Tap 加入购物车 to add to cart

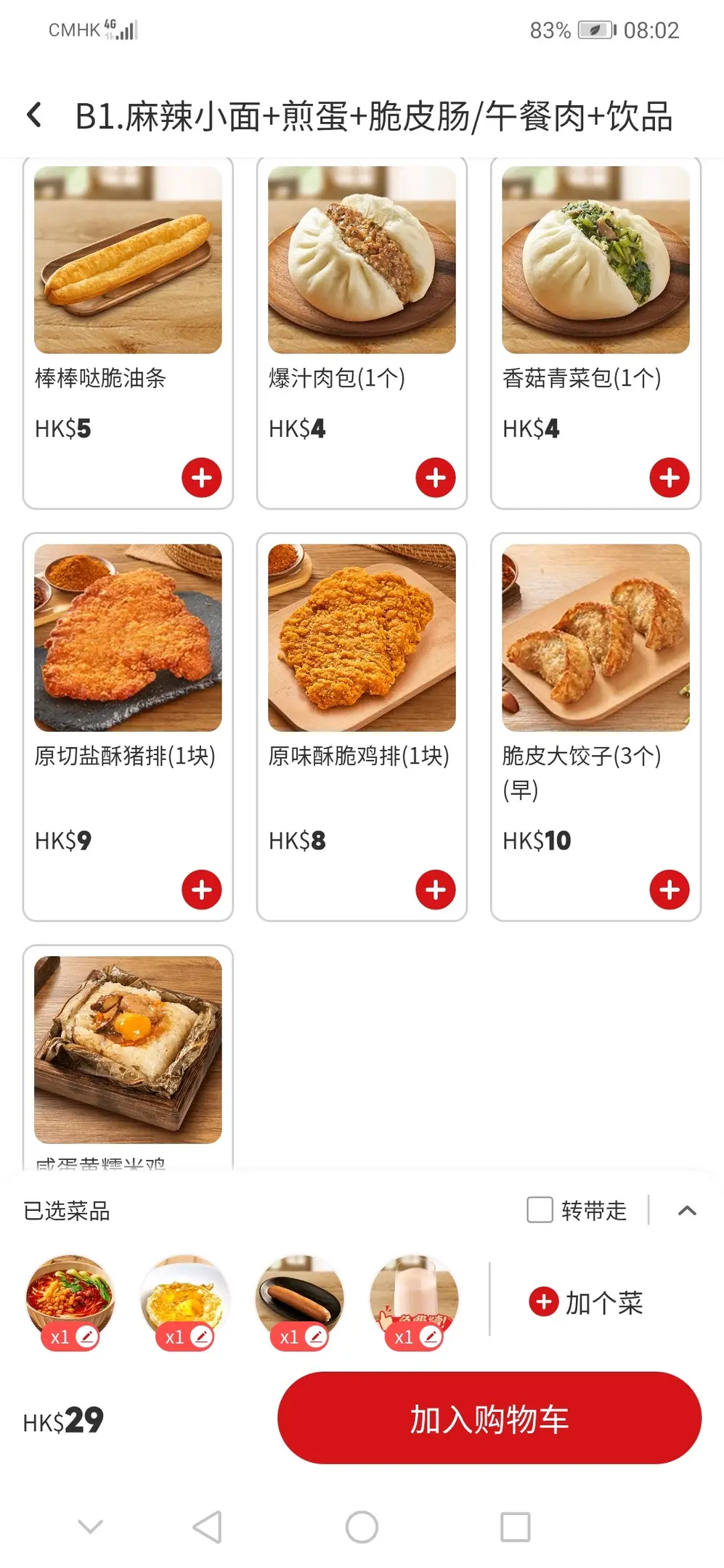489,1418
